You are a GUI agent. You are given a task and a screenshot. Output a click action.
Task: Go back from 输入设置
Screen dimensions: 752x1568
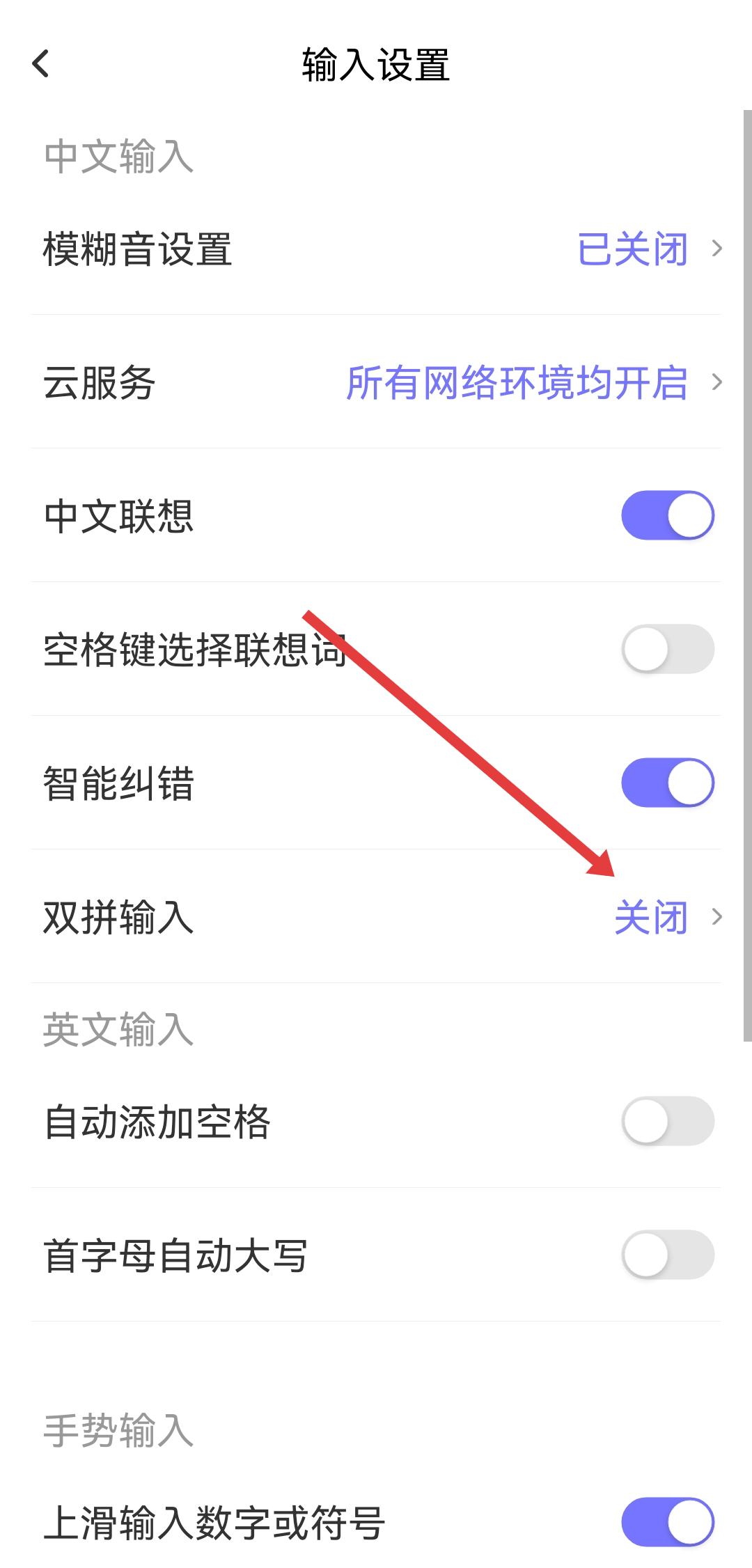tap(41, 64)
